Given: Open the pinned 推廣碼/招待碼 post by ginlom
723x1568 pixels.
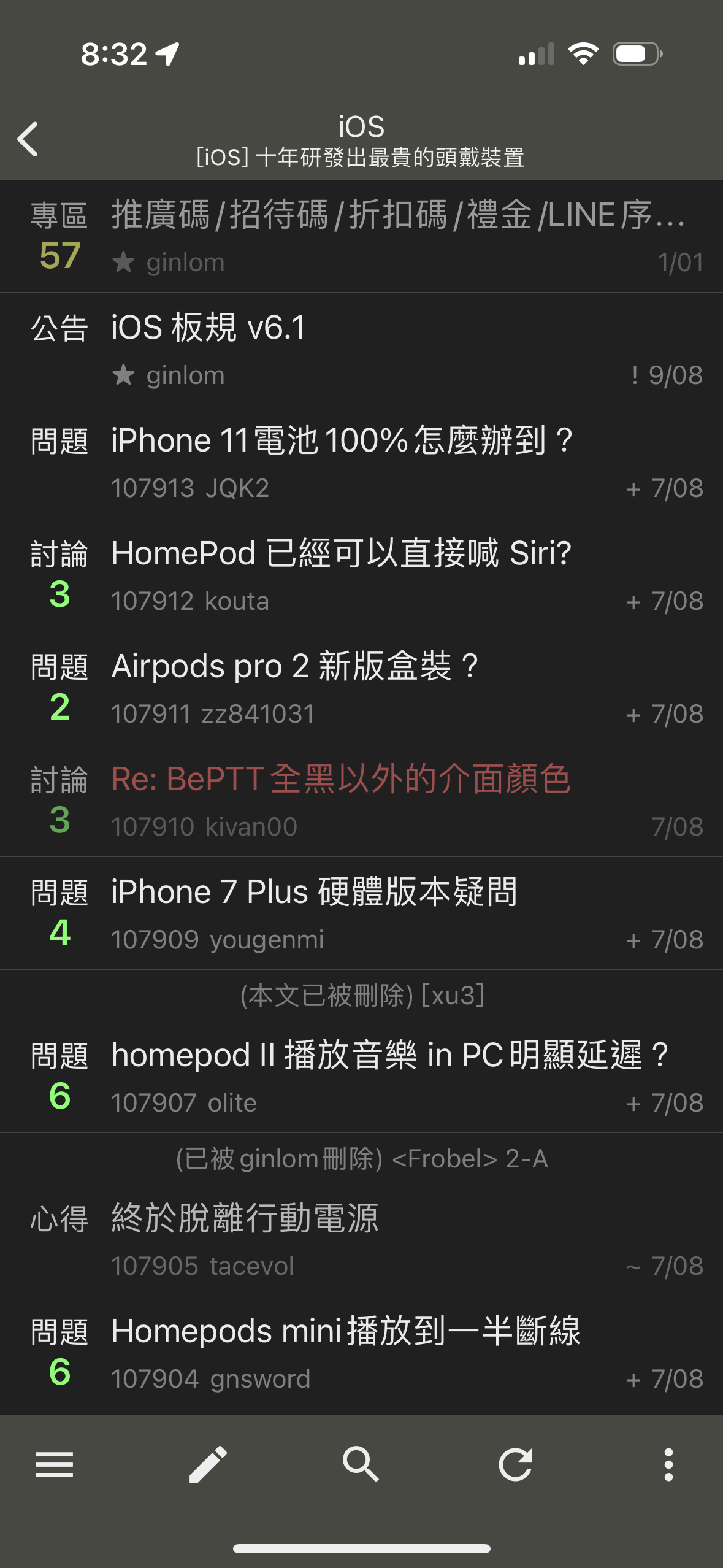Looking at the screenshot, I should pos(361,236).
